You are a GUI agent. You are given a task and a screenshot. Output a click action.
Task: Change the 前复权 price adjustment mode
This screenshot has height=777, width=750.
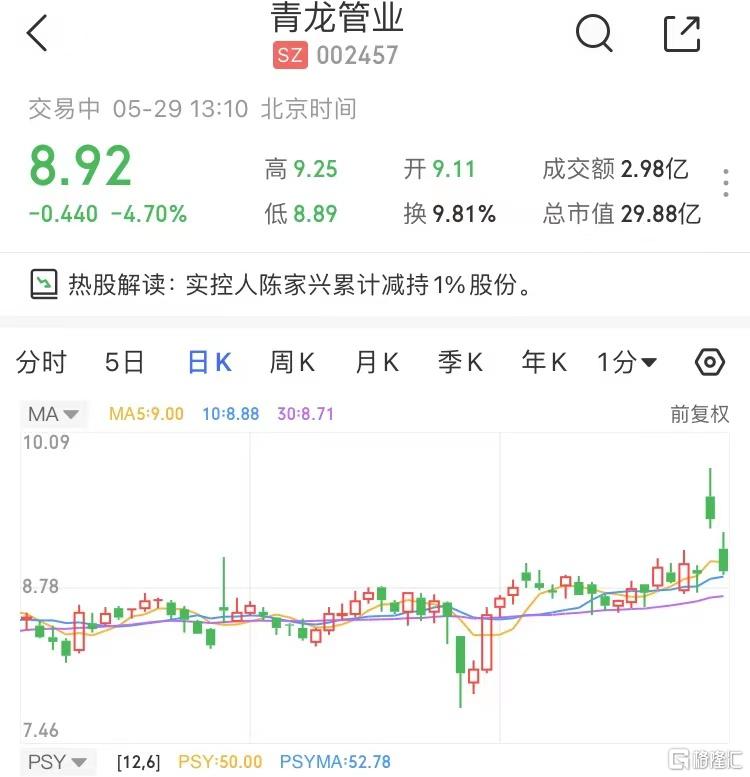[700, 414]
